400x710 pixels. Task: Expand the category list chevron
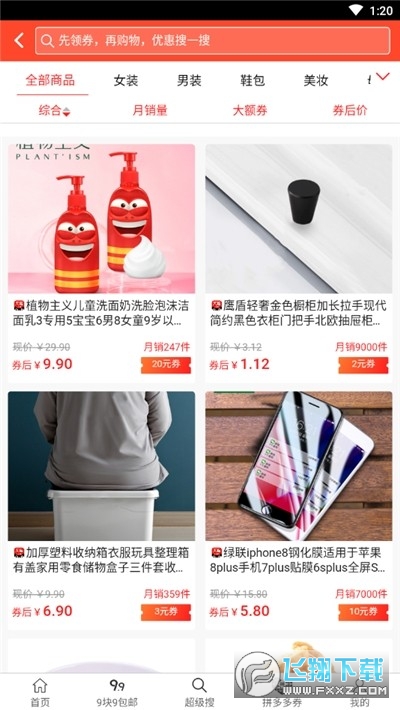pyautogui.click(x=383, y=77)
